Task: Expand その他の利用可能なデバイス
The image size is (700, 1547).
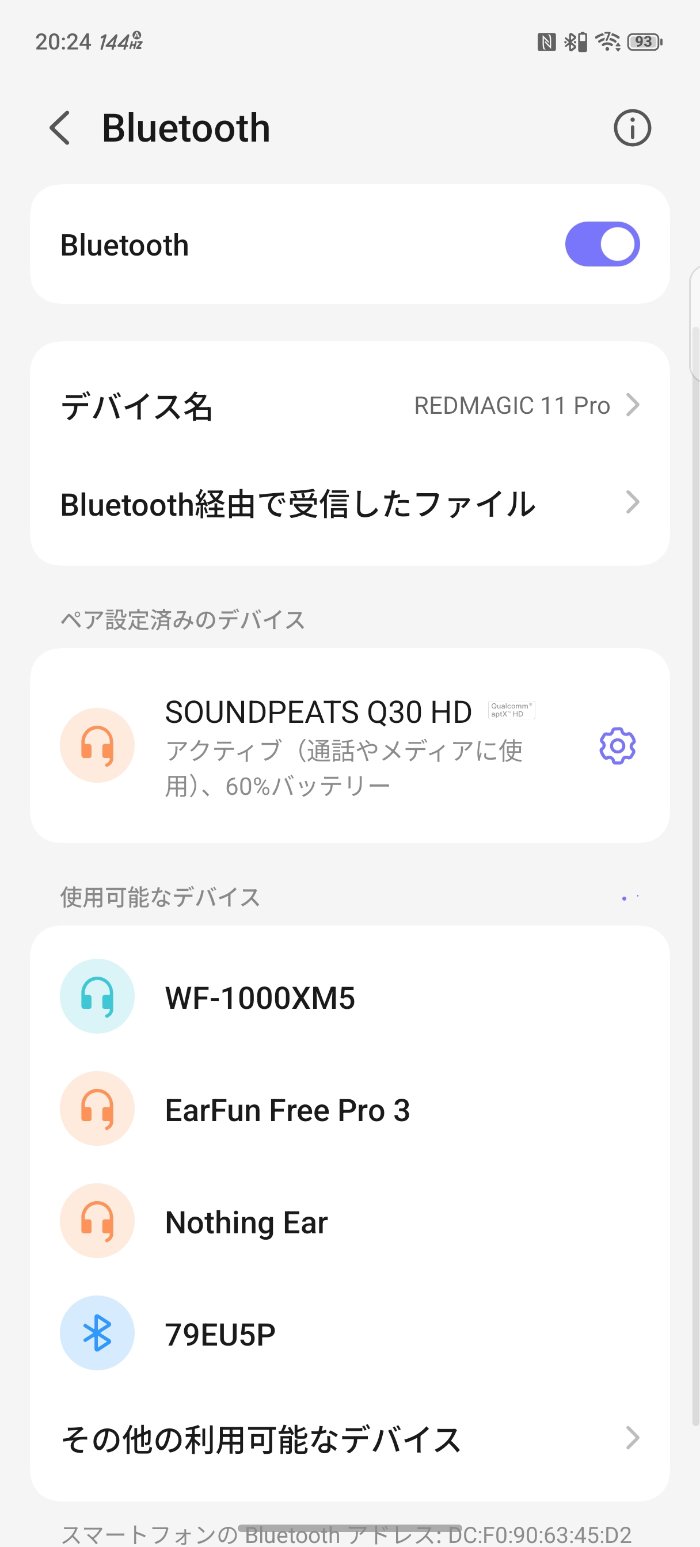Action: tap(350, 1439)
